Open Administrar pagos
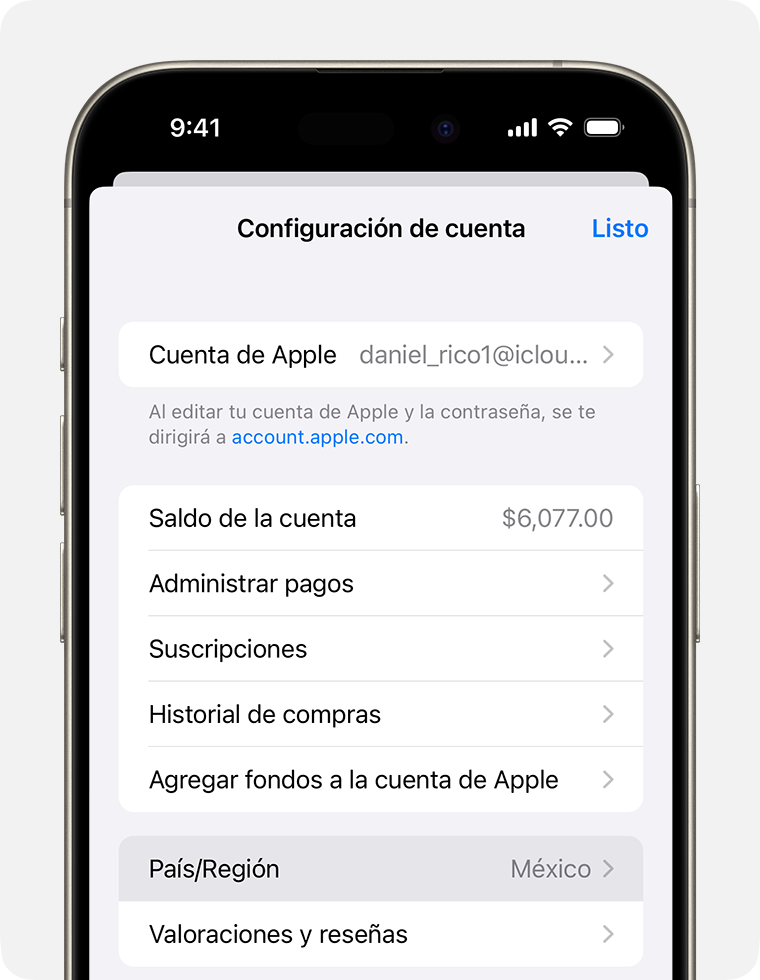 tap(380, 584)
